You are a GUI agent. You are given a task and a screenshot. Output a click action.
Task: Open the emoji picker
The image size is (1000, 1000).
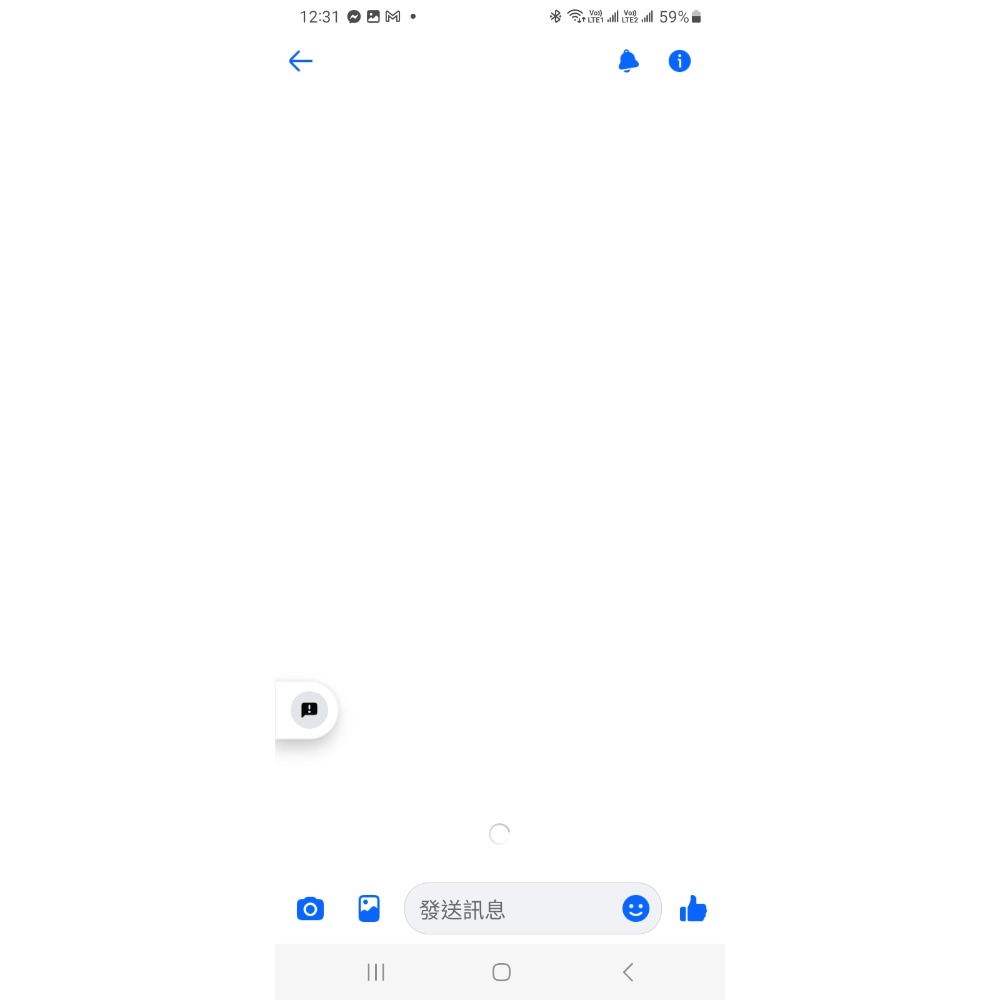tap(636, 908)
